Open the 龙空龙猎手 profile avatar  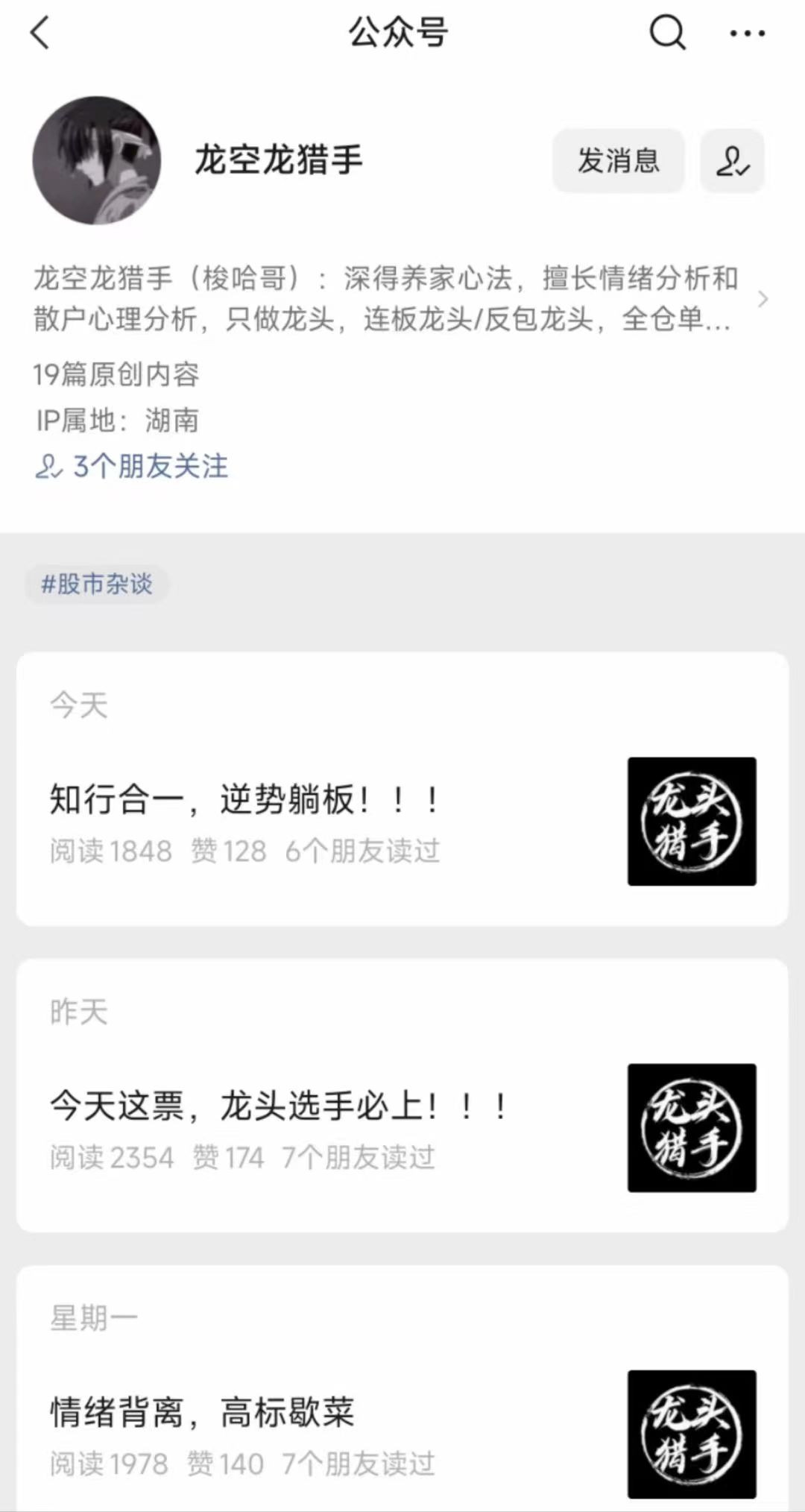(99, 161)
